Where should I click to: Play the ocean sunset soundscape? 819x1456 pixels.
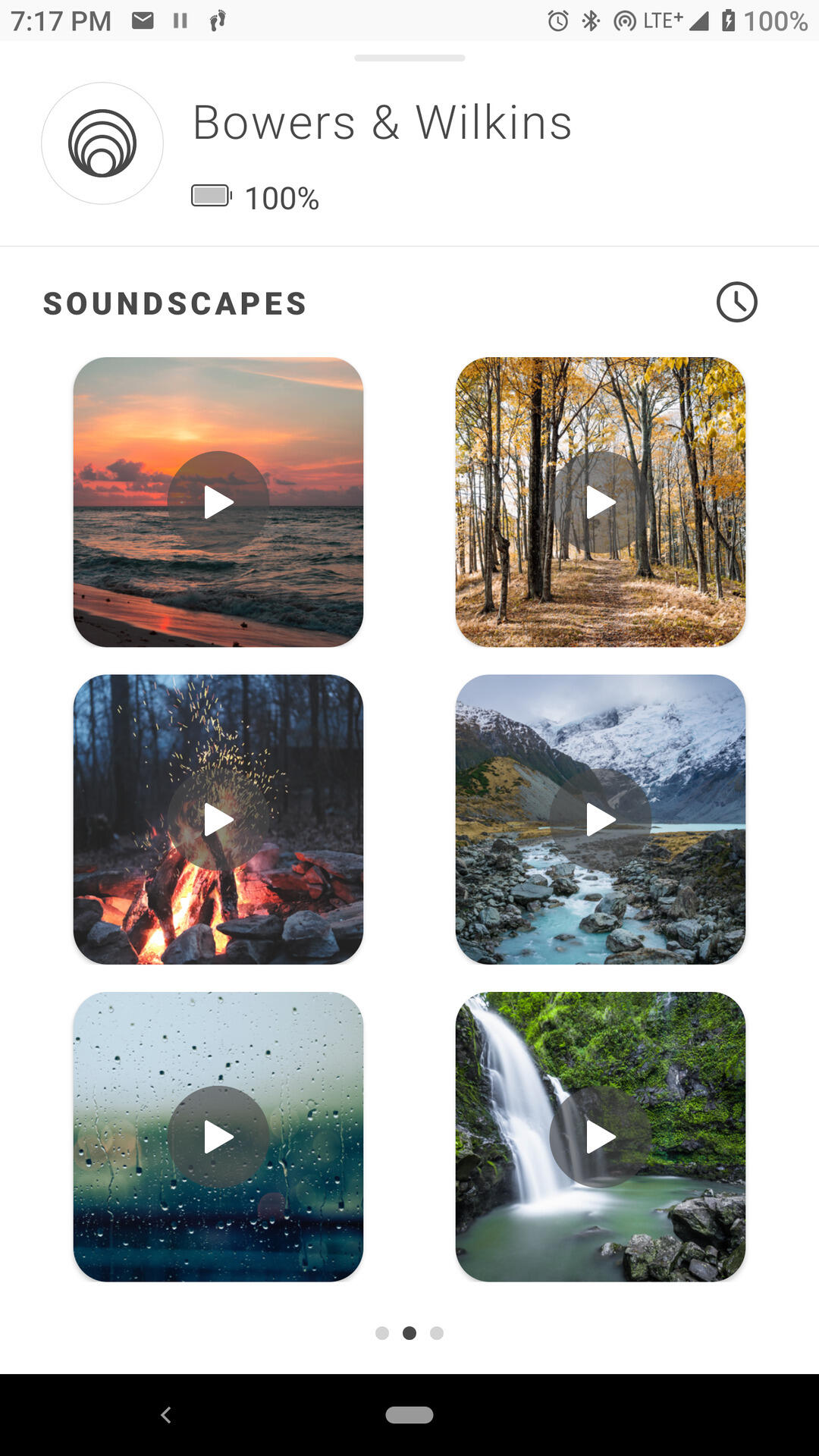pyautogui.click(x=218, y=502)
